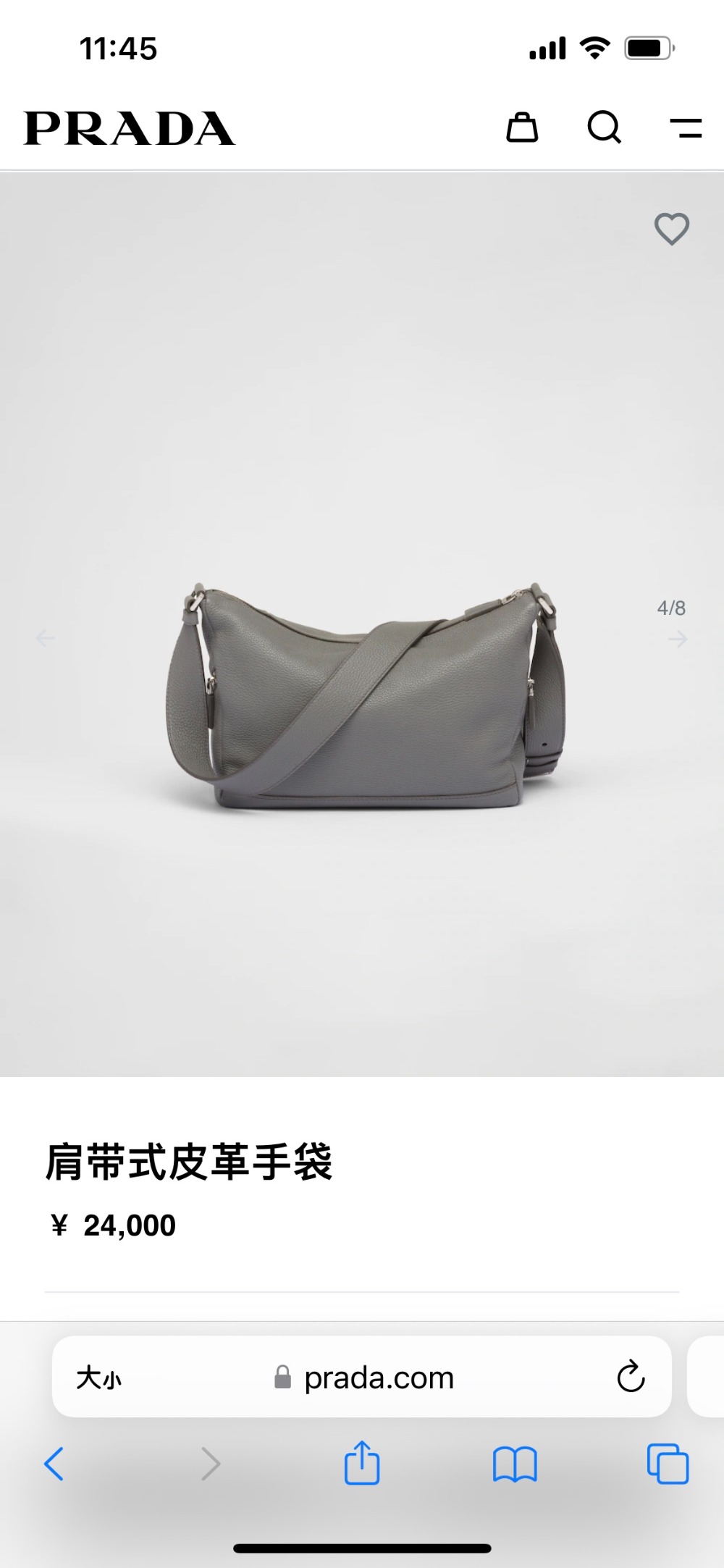Reload the page
This screenshot has height=1568, width=724.
[631, 1378]
